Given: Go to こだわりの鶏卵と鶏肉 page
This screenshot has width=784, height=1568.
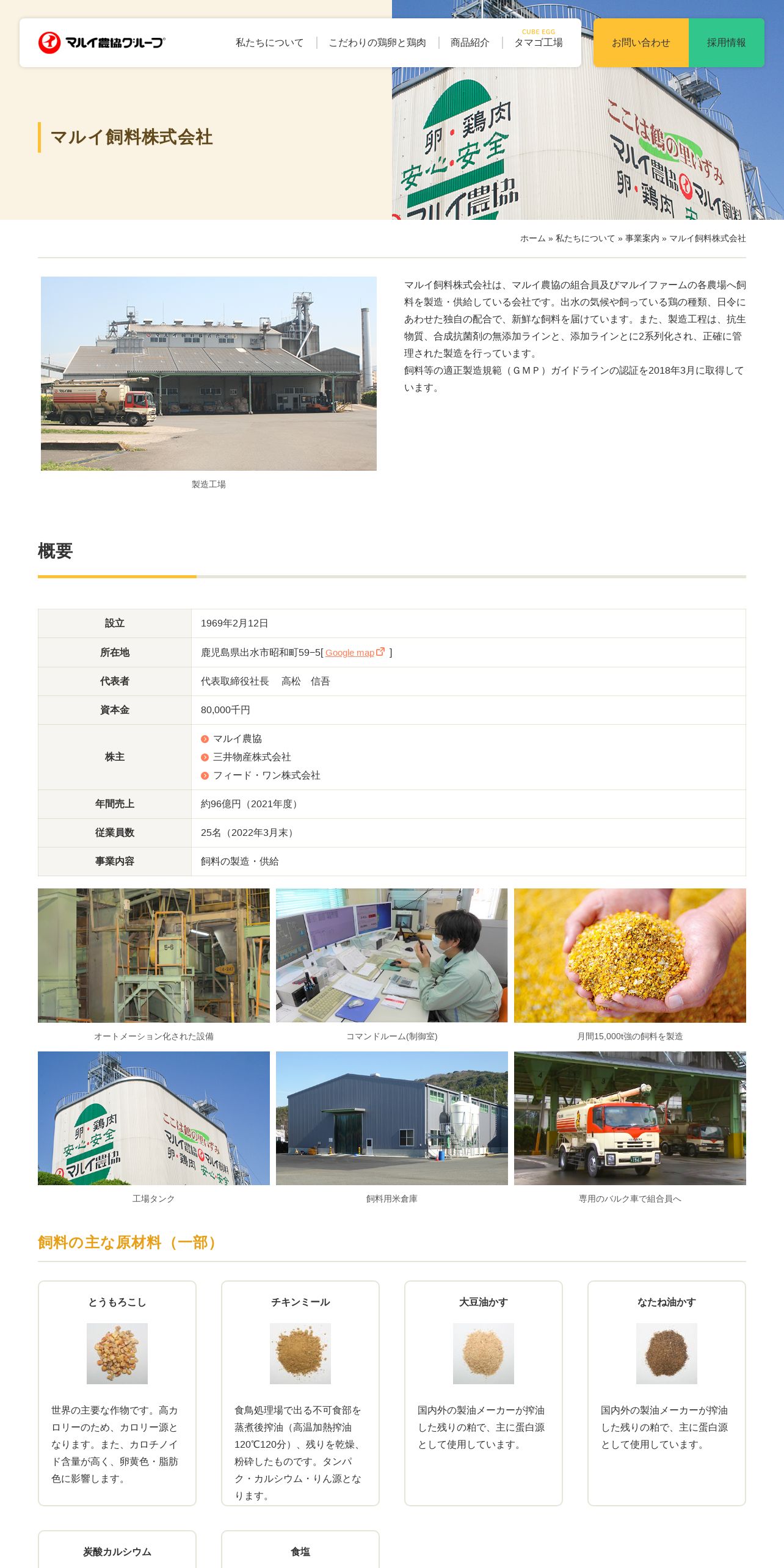Looking at the screenshot, I should pos(377,43).
